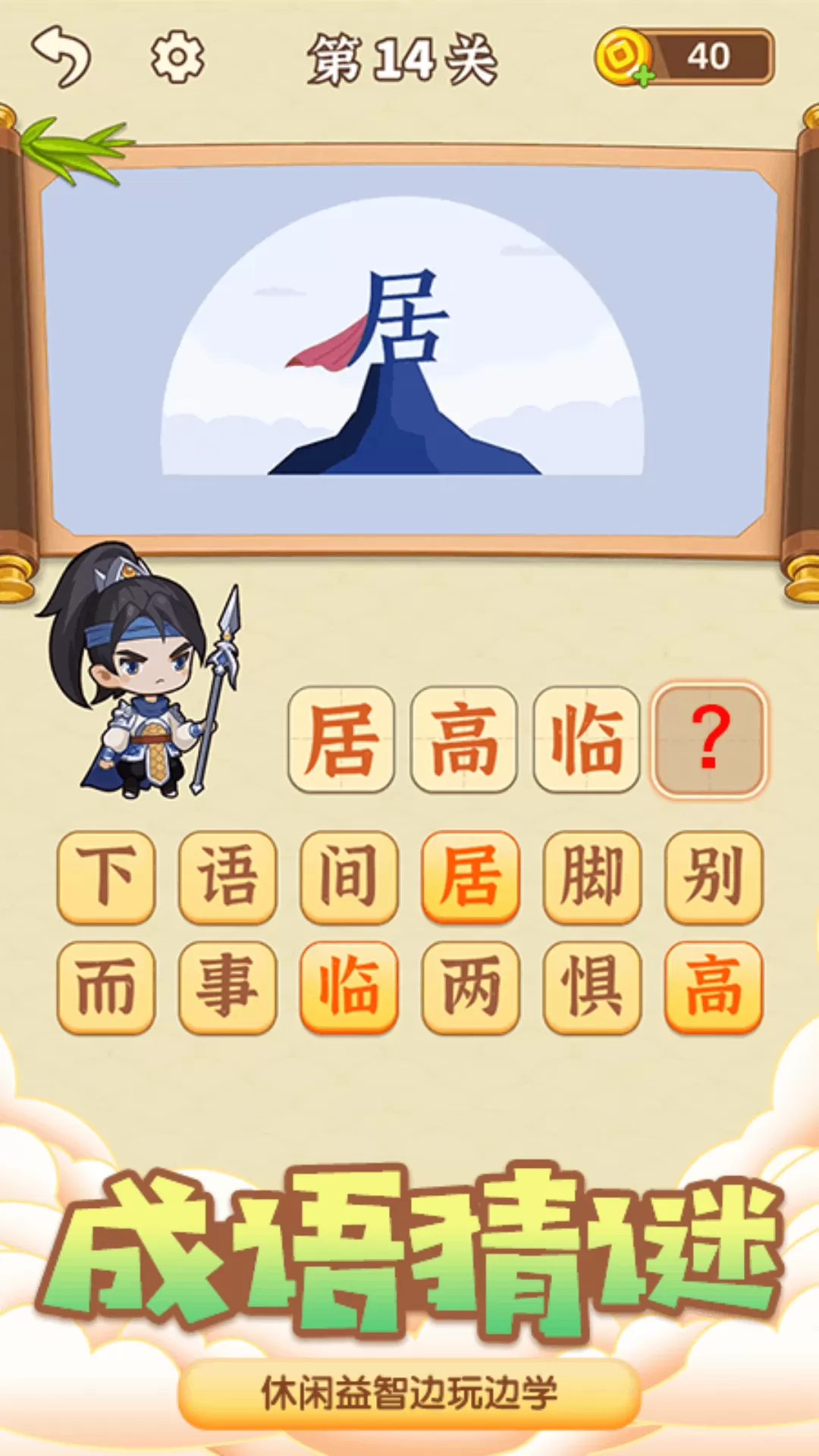Select the 两 character tile
This screenshot has height=1456, width=819.
471,987
